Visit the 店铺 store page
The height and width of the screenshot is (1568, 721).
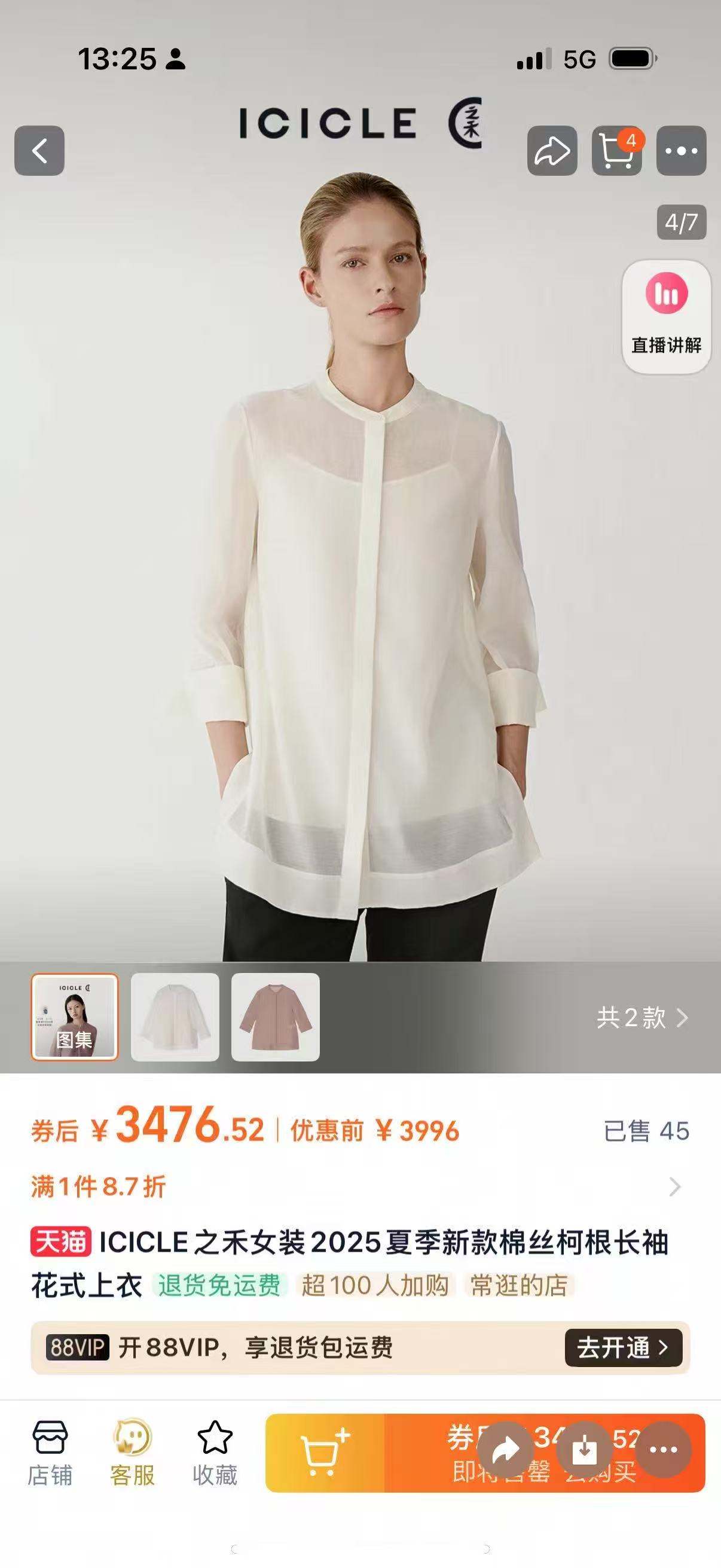point(50,1453)
